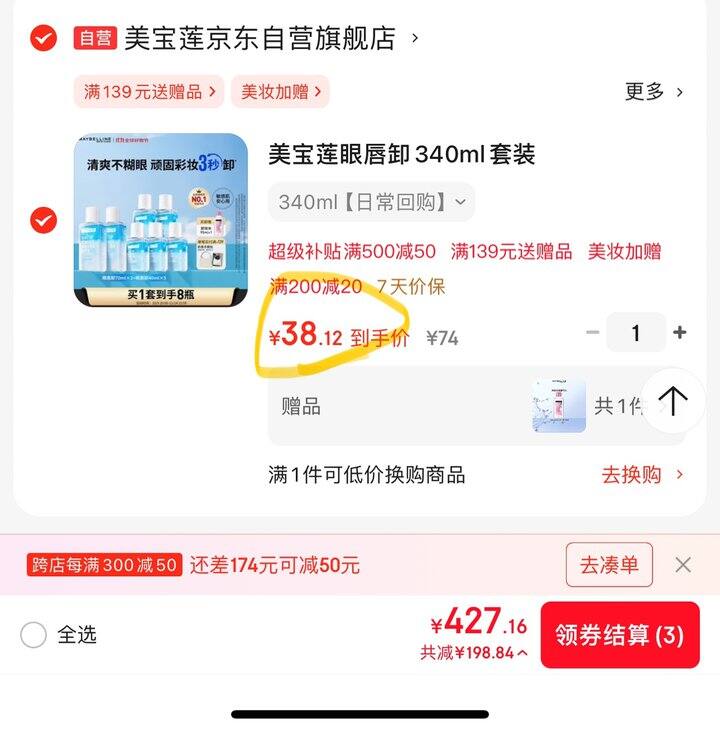Screen dimensions: 720x732
Task: View 更多 store promotions
Action: (654, 92)
